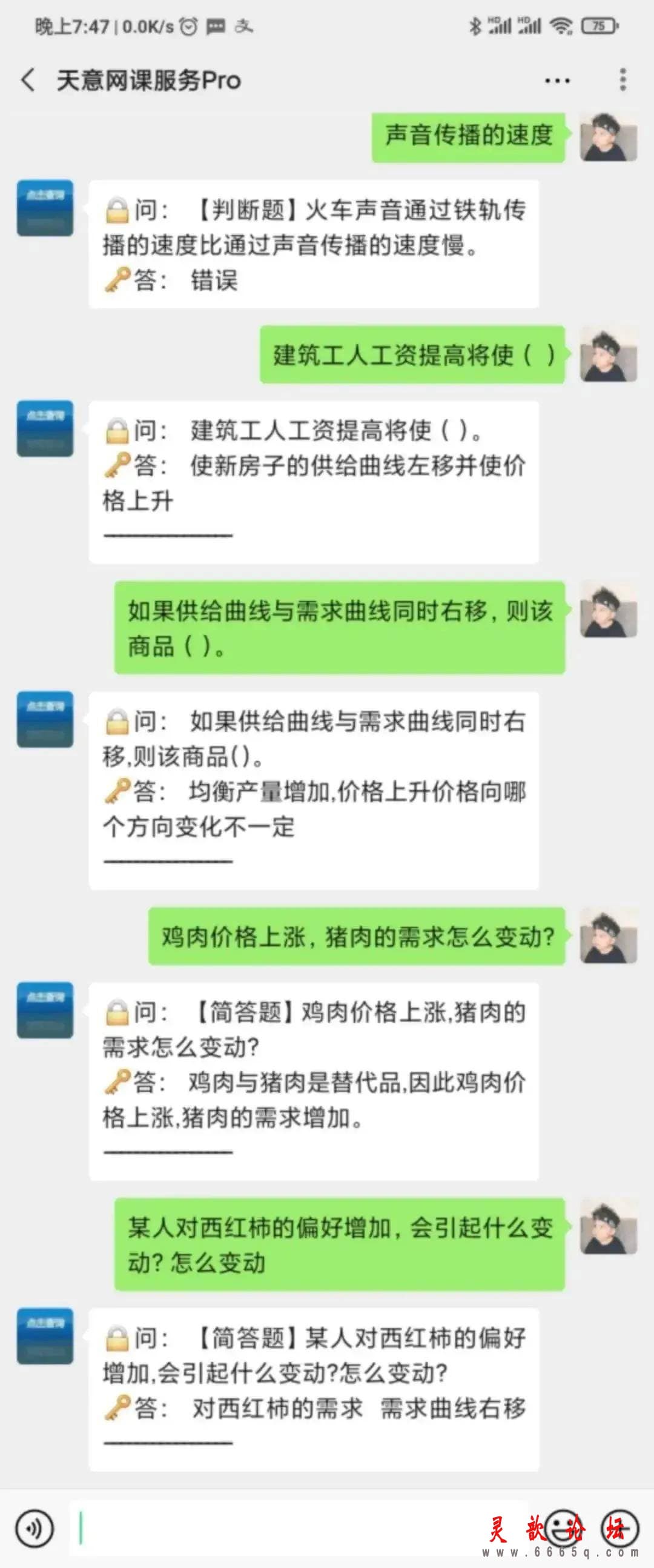This screenshot has height=1568, width=654.
Task: Open bot avatar beside the 判断题 answer
Action: 45,208
